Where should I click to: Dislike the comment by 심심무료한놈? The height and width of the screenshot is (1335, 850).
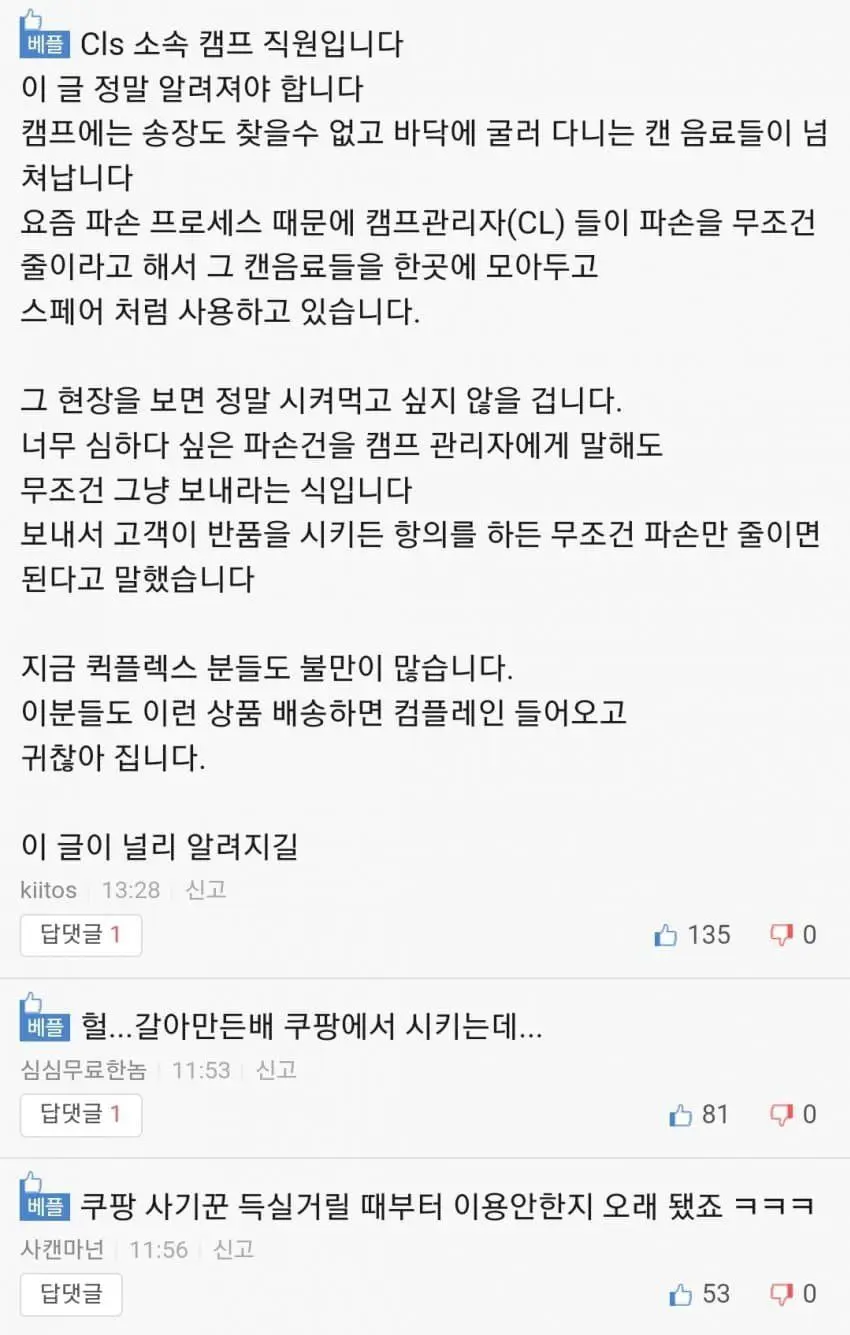pos(781,1115)
